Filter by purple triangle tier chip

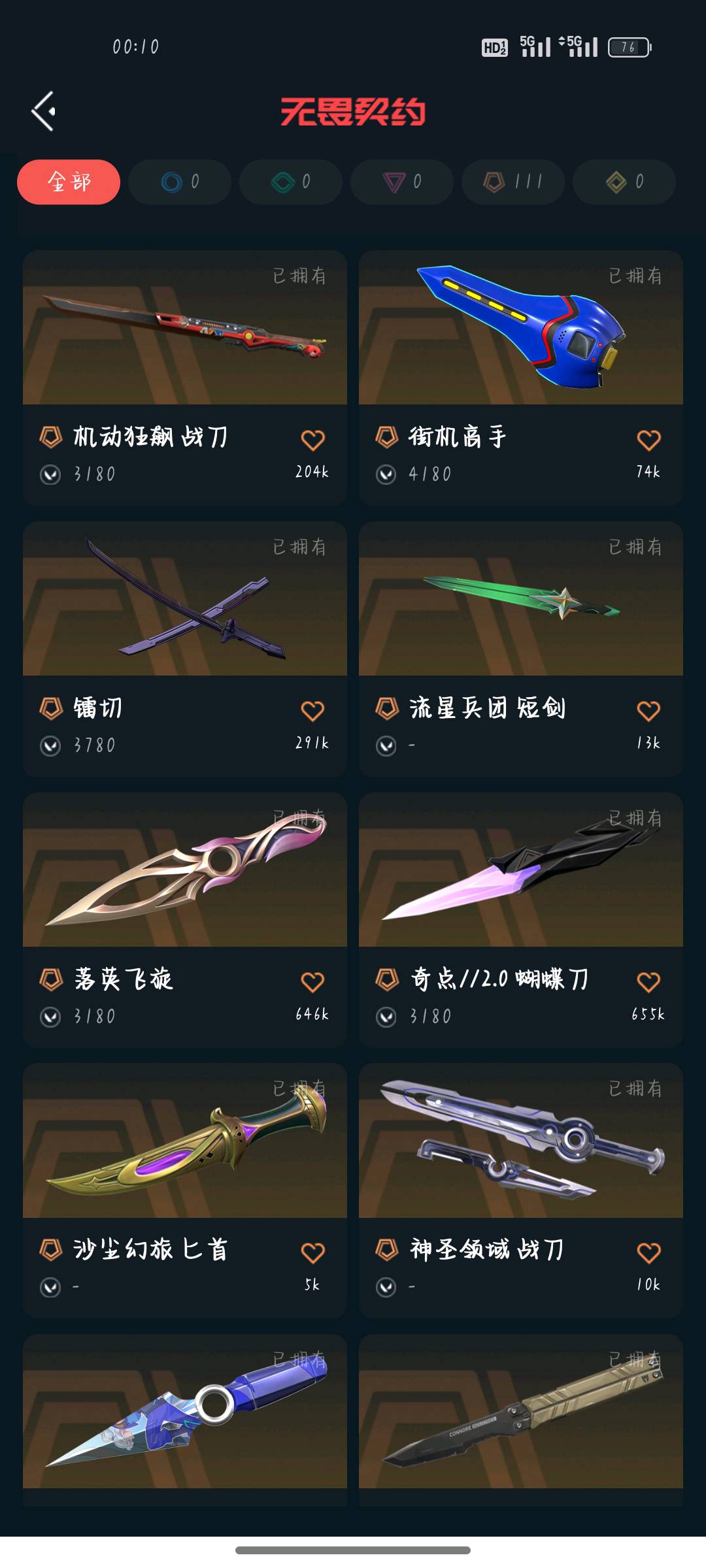[402, 182]
